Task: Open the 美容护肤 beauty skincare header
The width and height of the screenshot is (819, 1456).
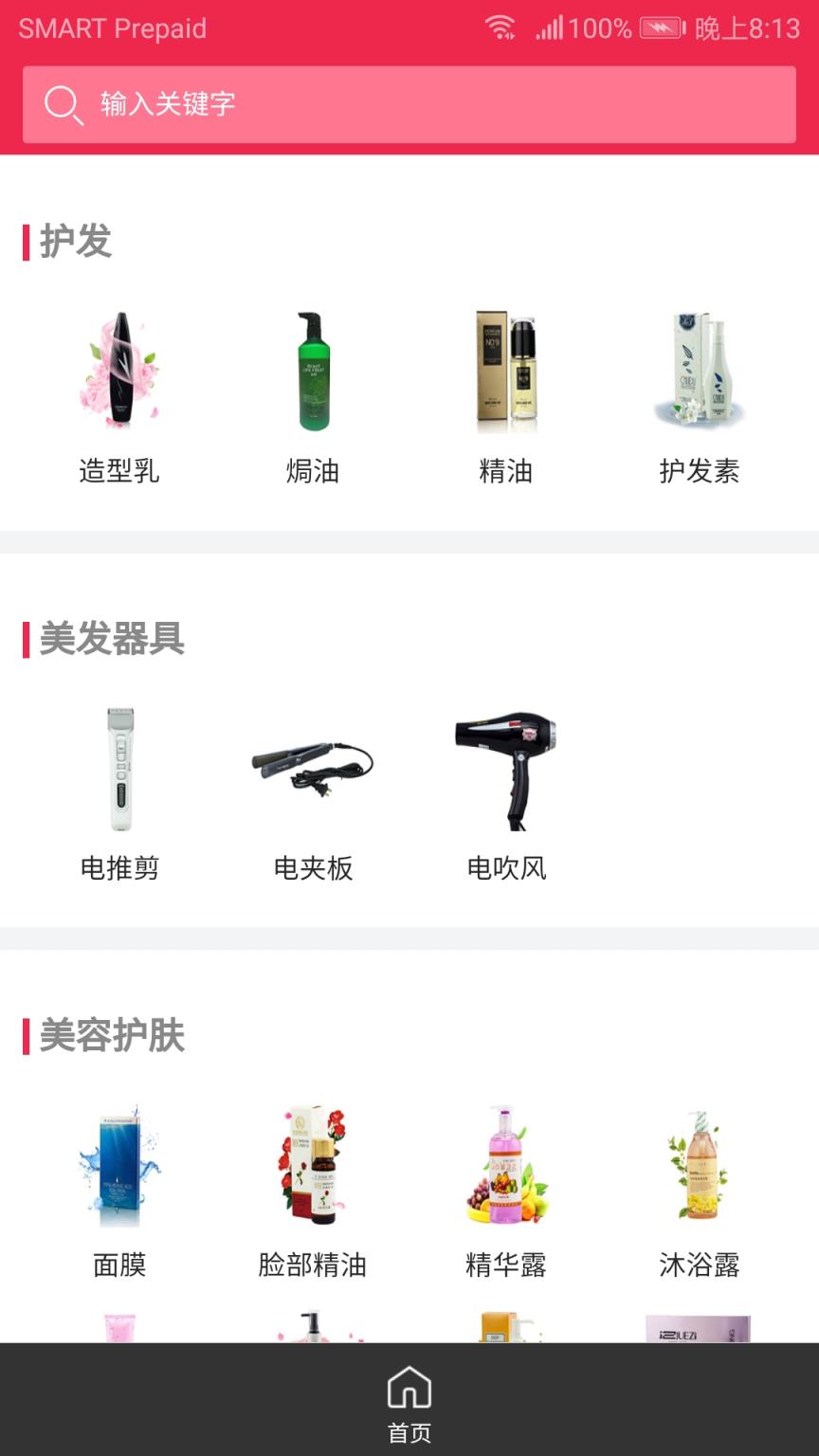Action: coord(104,1036)
